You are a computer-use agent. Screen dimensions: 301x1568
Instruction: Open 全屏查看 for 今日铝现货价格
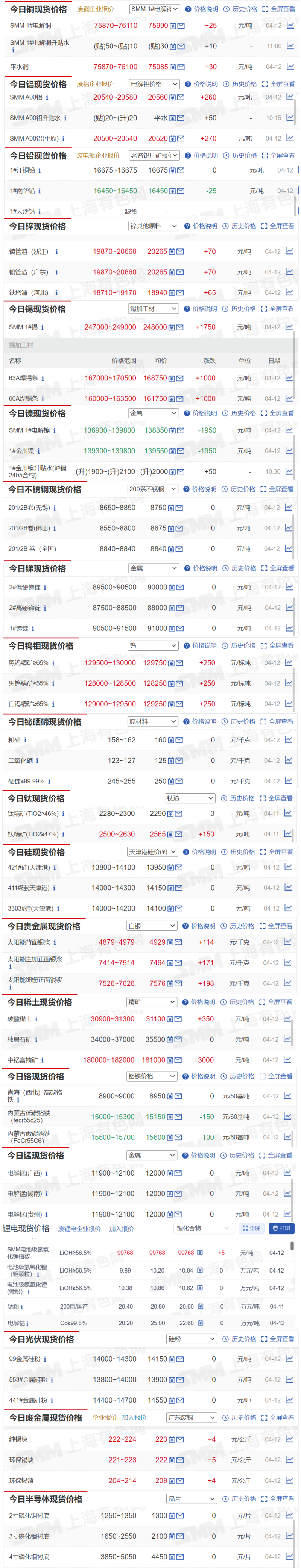[x=278, y=84]
